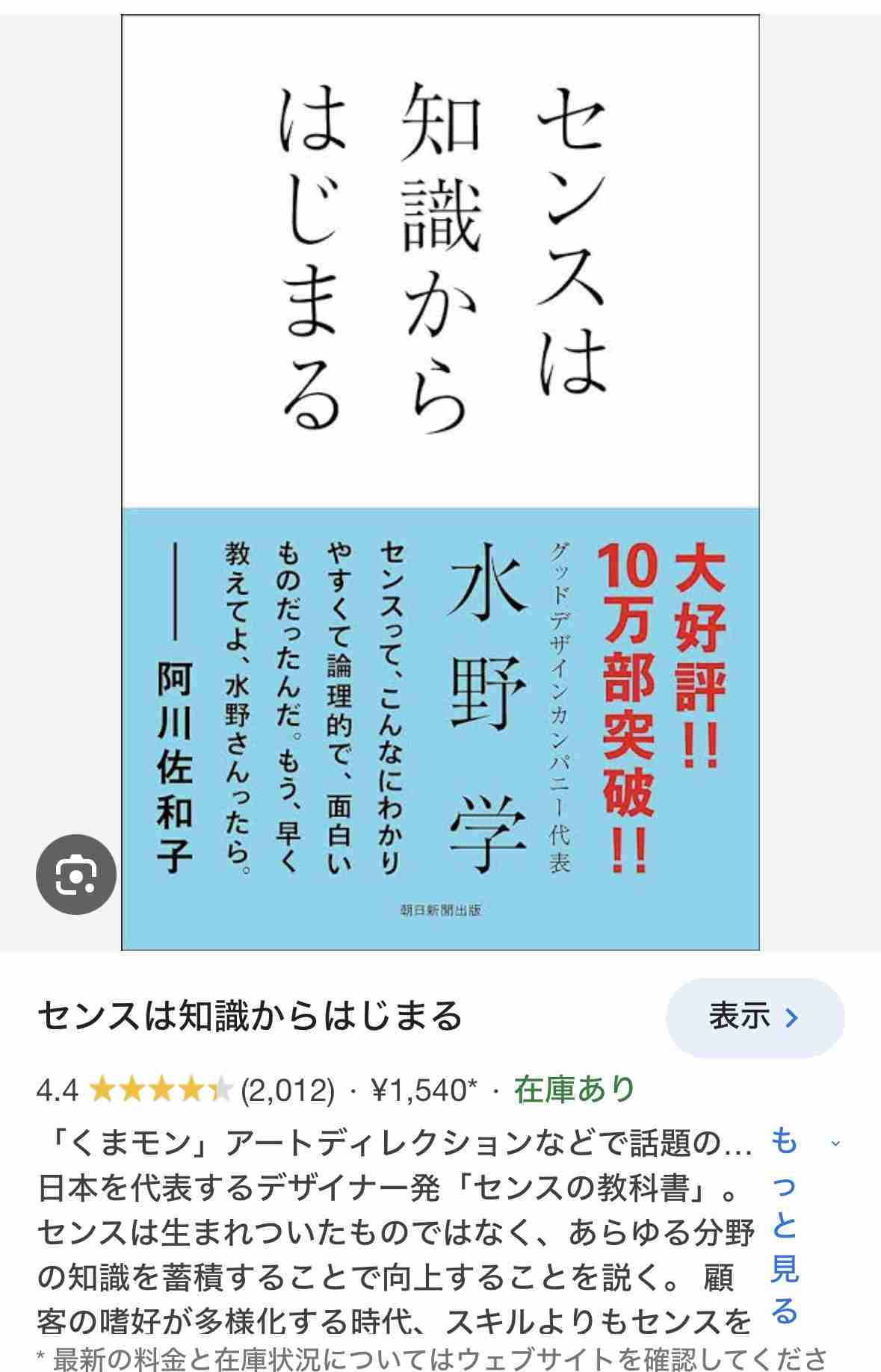
Task: Tap the 表示 button
Action: click(755, 1017)
